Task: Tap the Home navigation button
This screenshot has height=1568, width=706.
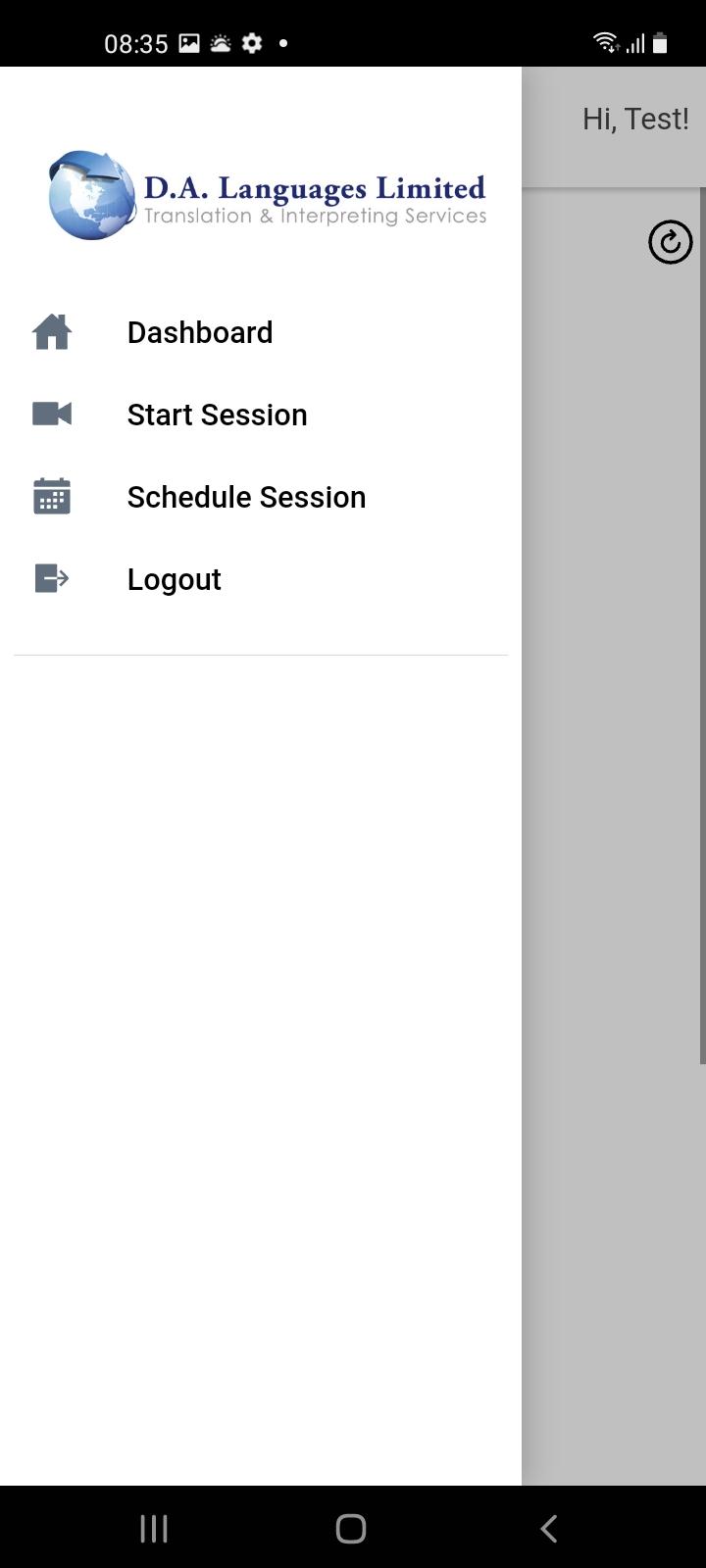Action: click(x=350, y=1527)
